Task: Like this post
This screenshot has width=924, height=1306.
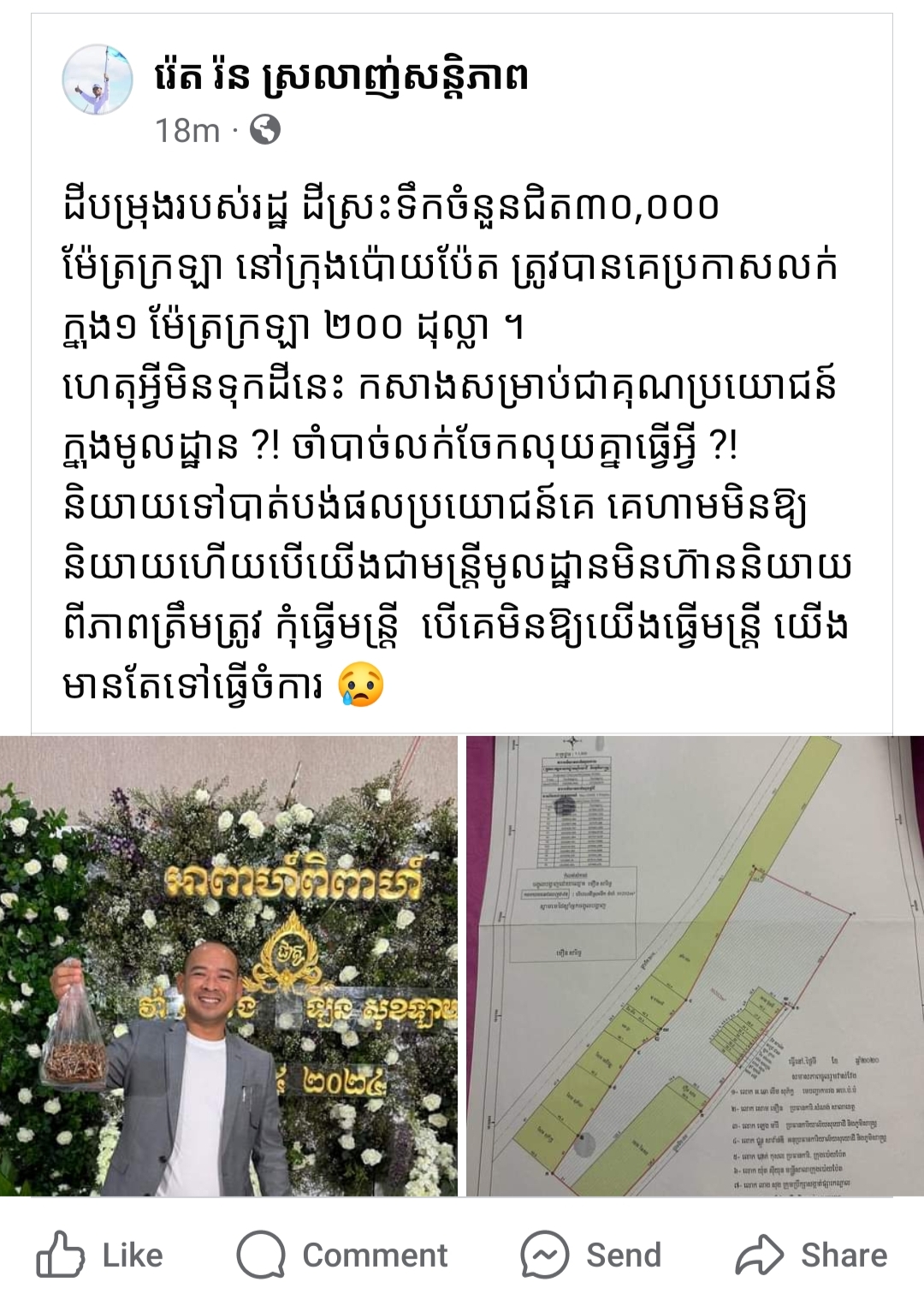Action: 100,1256
